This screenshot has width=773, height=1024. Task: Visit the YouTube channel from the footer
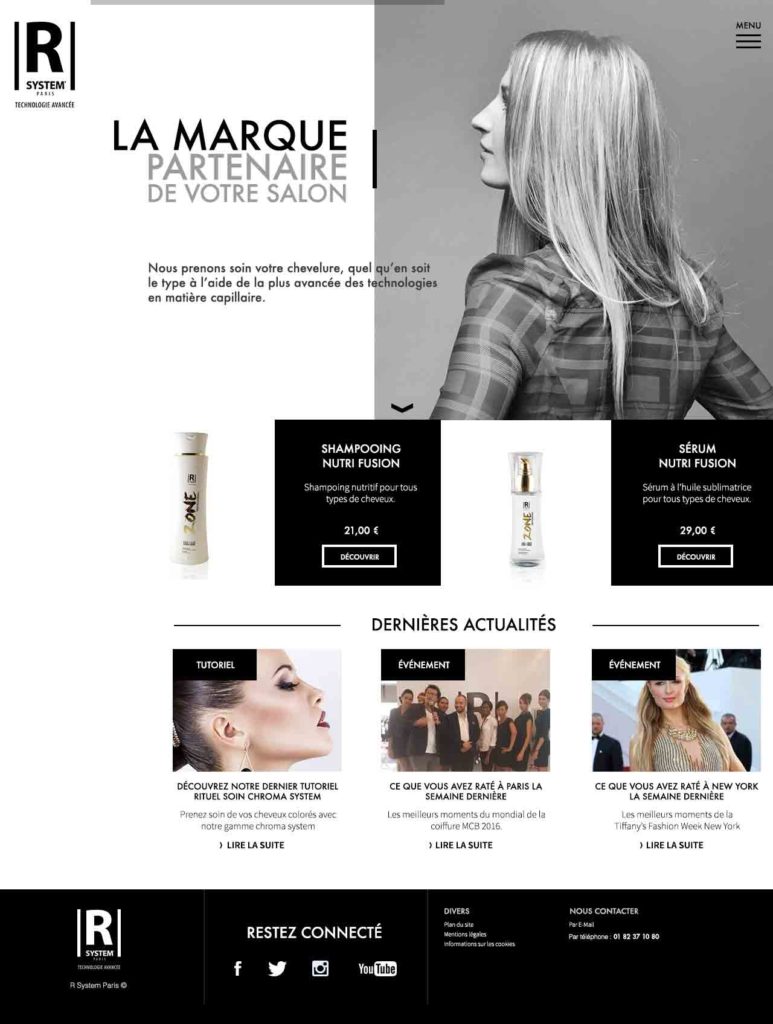(x=378, y=968)
